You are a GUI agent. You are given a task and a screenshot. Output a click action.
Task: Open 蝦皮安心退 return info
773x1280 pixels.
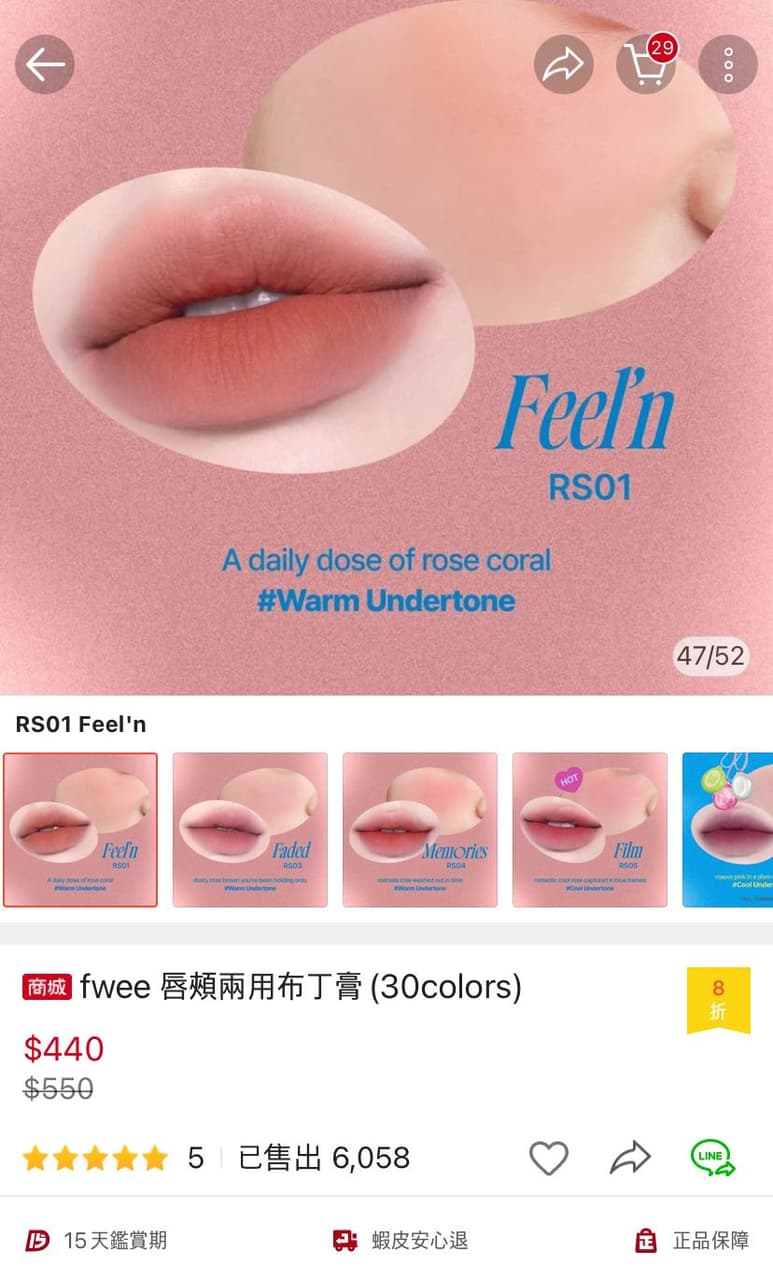point(400,1241)
